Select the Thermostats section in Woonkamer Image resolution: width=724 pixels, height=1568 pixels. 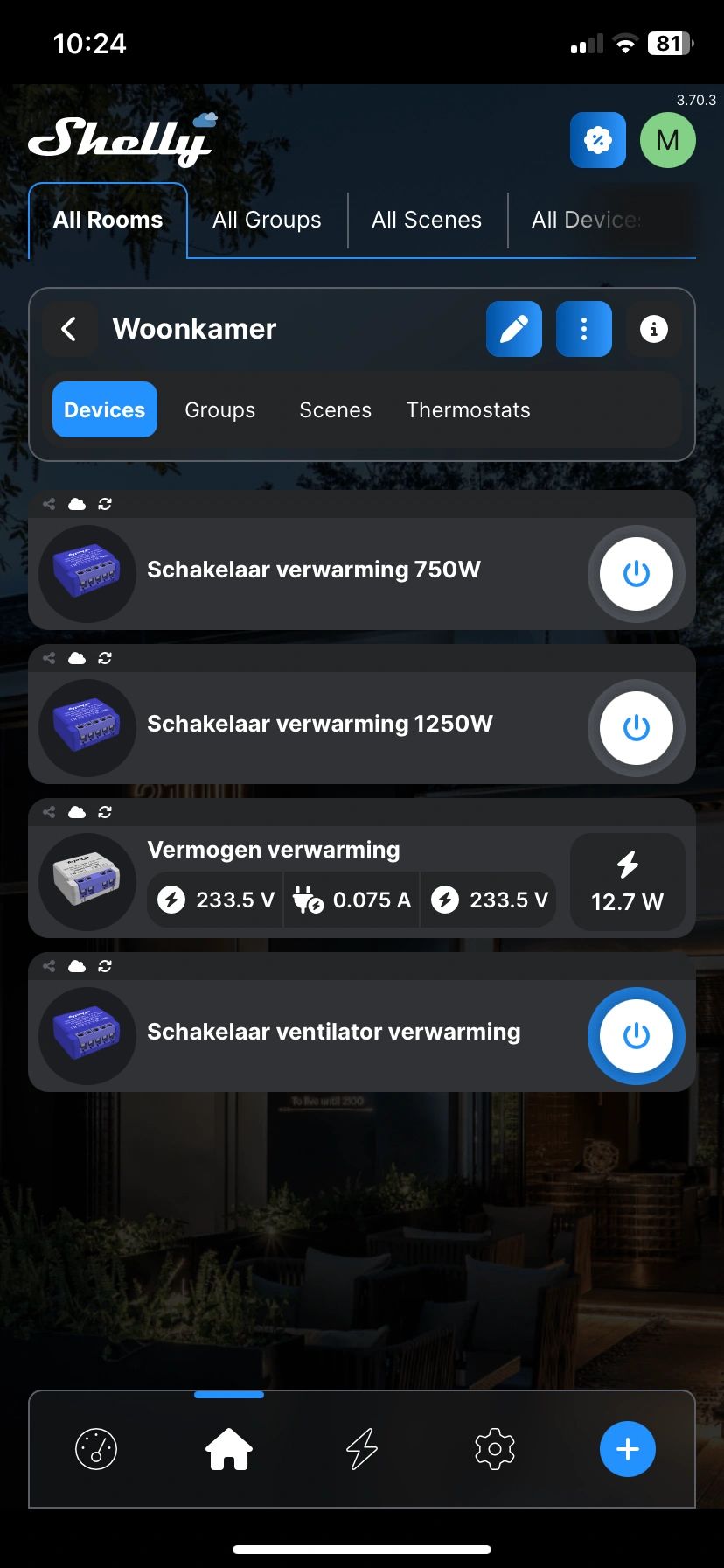[x=469, y=409]
